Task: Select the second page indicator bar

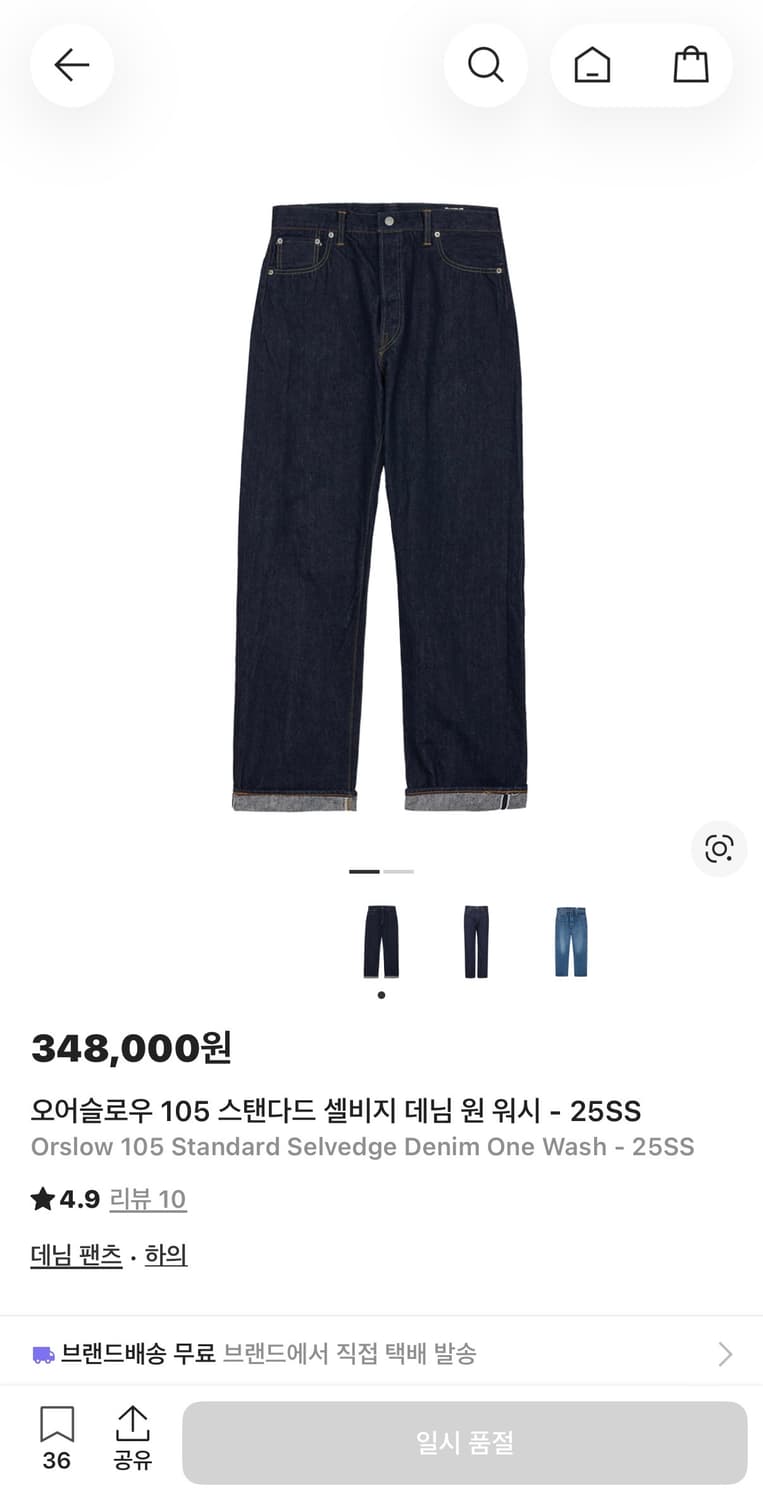Action: (399, 871)
